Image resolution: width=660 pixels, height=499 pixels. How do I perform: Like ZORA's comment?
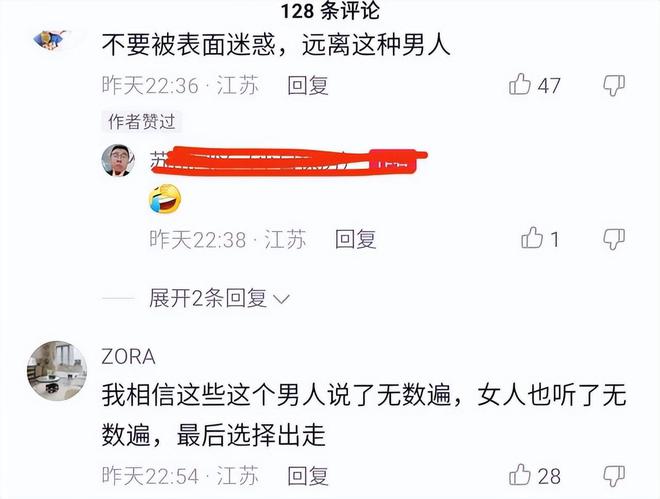(x=521, y=475)
